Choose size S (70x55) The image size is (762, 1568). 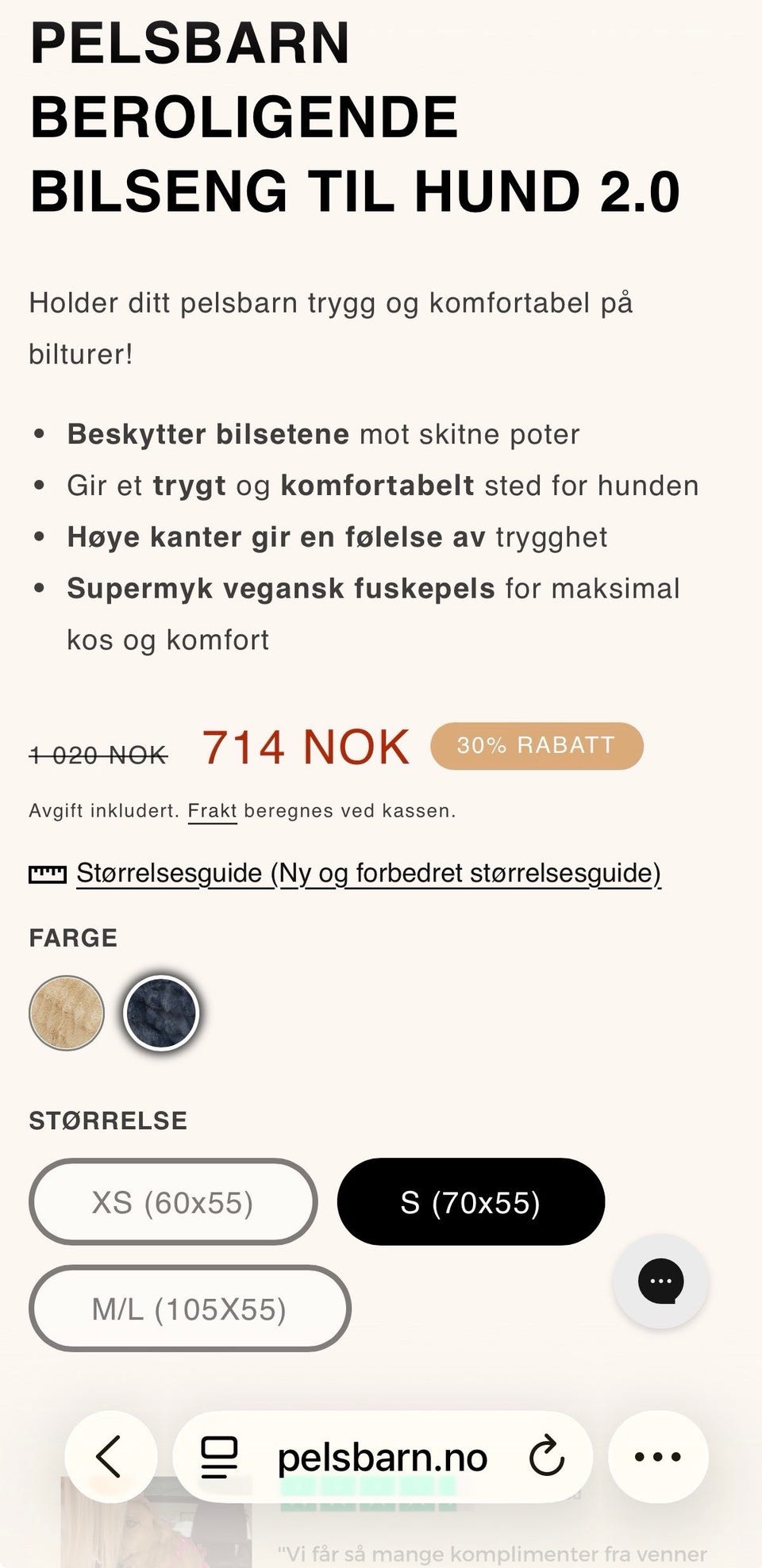tap(471, 1201)
